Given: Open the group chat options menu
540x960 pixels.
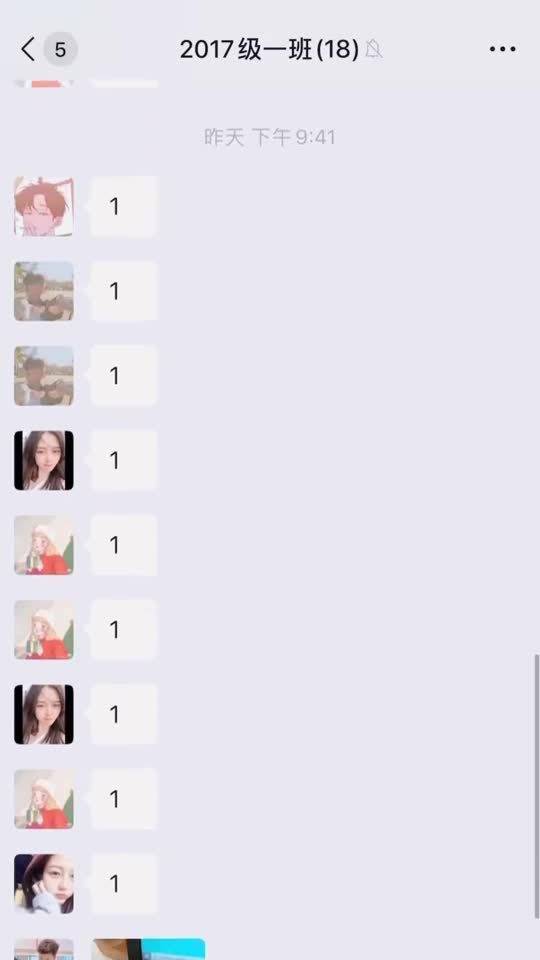Looking at the screenshot, I should (x=502, y=49).
